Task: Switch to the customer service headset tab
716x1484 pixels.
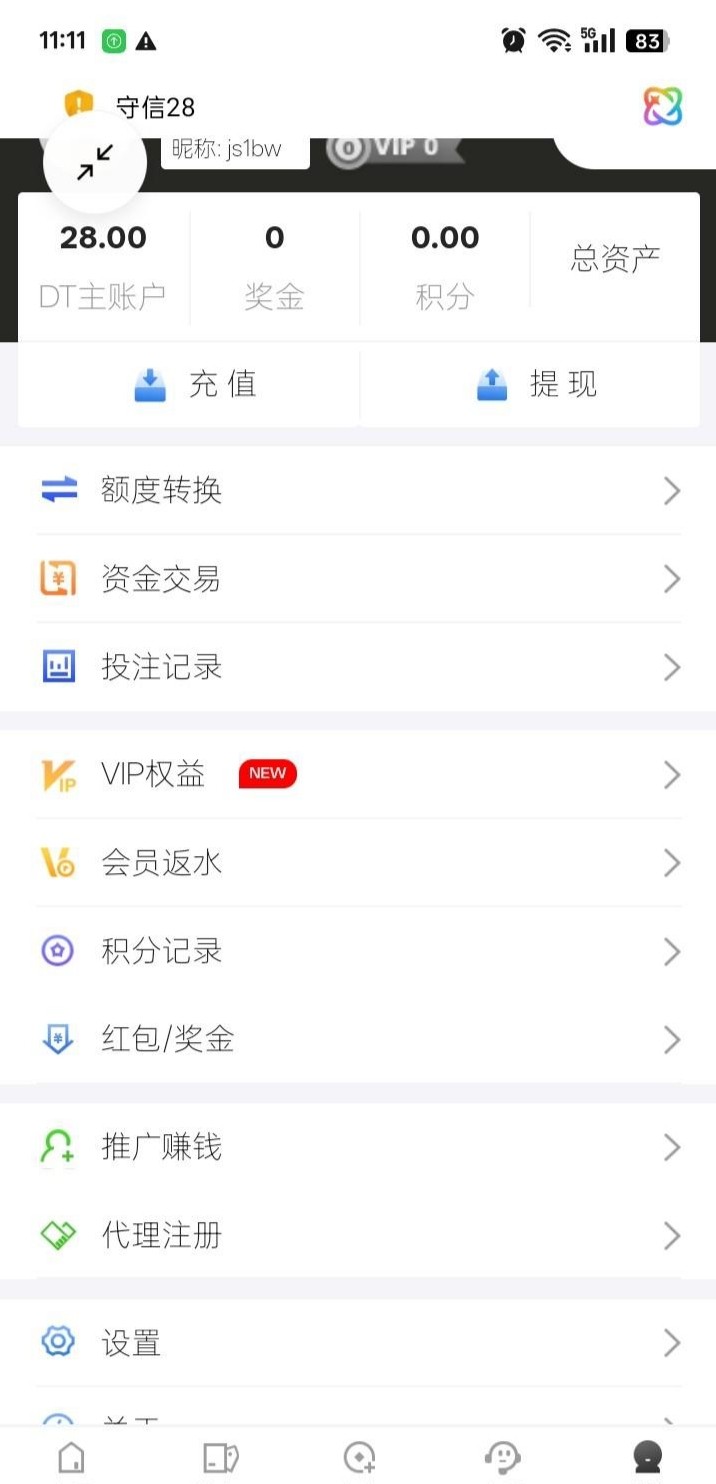Action: 502,1457
